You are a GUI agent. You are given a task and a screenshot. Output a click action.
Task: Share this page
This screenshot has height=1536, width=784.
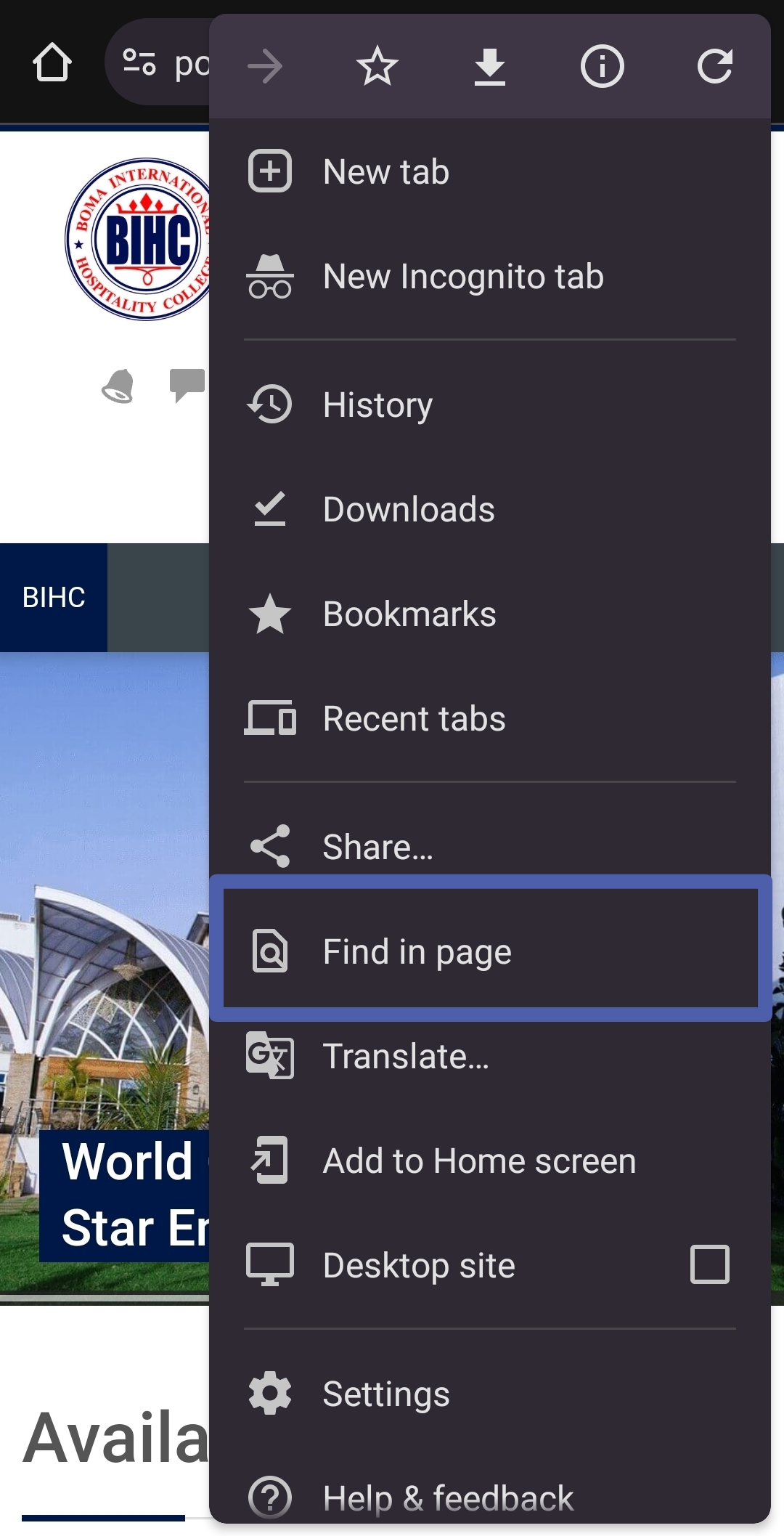point(490,847)
